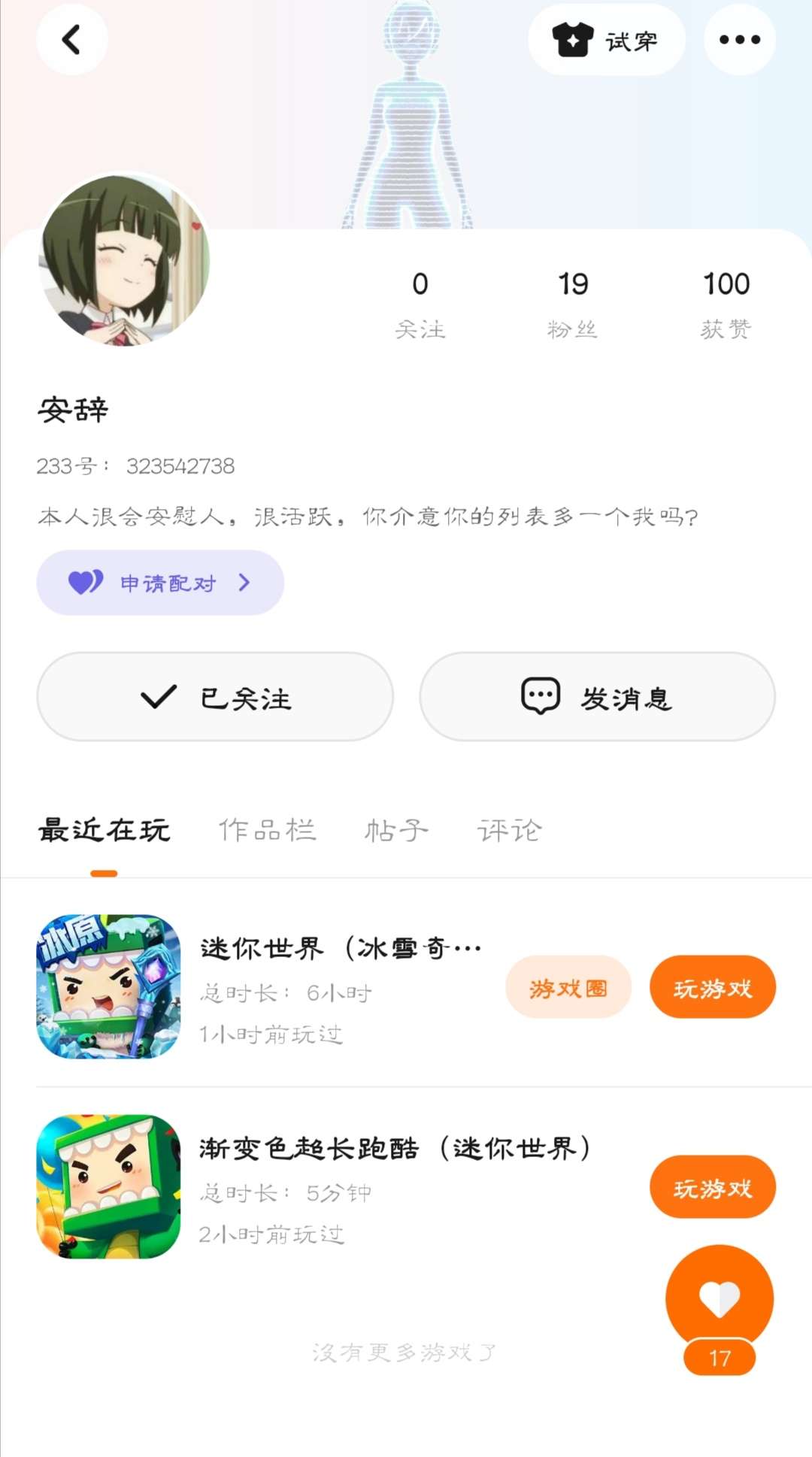Open the three-dot overflow menu
The image size is (812, 1457).
tap(739, 40)
